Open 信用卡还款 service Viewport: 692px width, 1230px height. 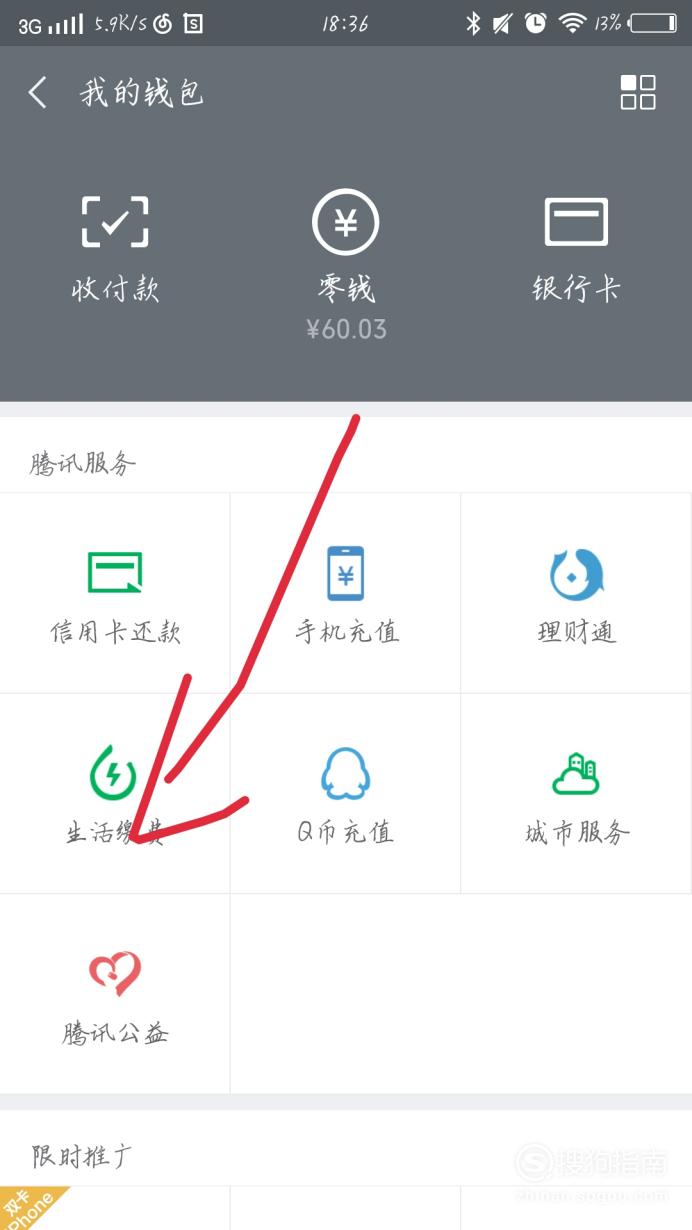(x=115, y=593)
